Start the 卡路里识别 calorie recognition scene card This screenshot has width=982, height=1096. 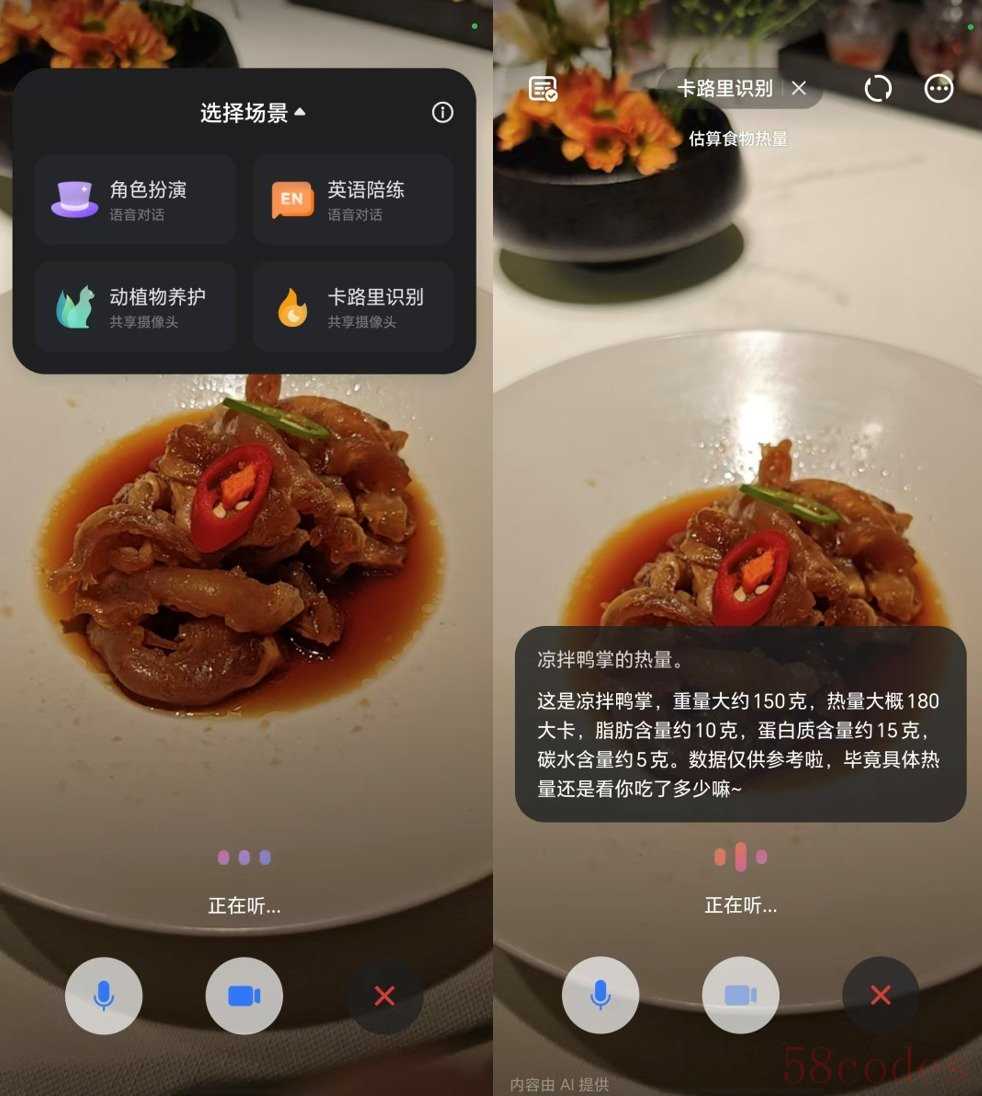point(353,307)
